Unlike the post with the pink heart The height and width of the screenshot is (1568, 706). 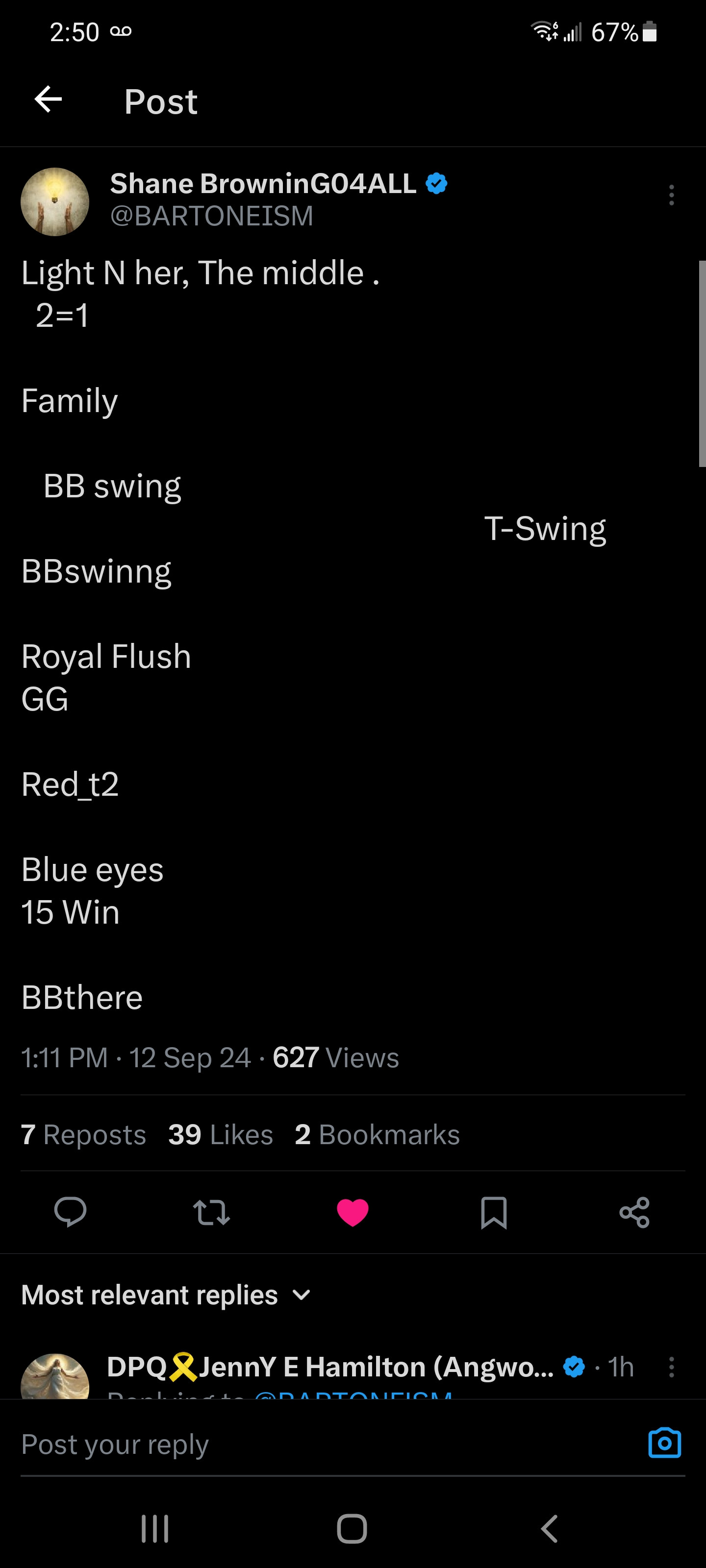pos(353,1211)
